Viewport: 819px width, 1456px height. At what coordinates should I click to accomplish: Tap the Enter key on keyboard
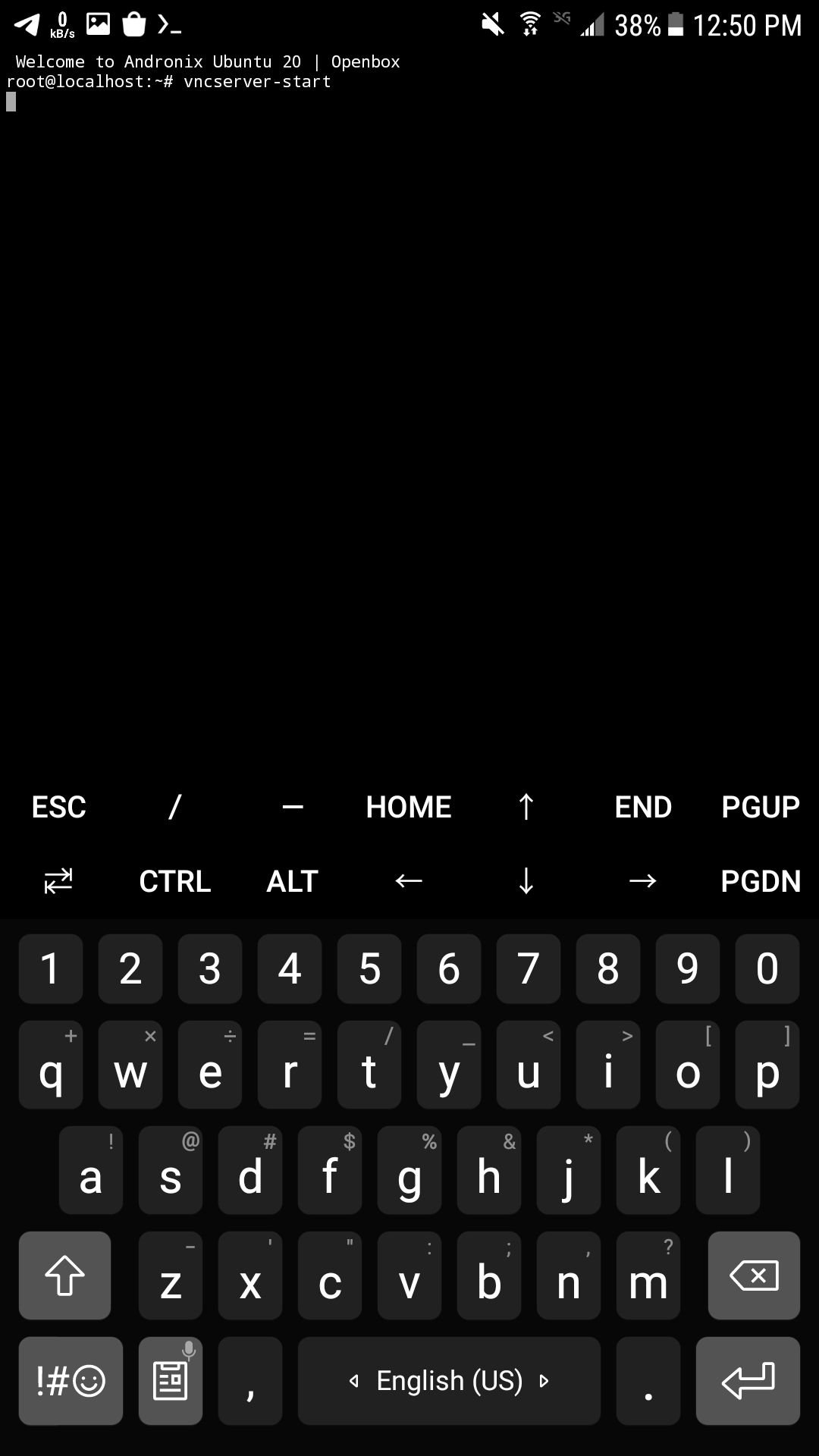[x=748, y=1380]
